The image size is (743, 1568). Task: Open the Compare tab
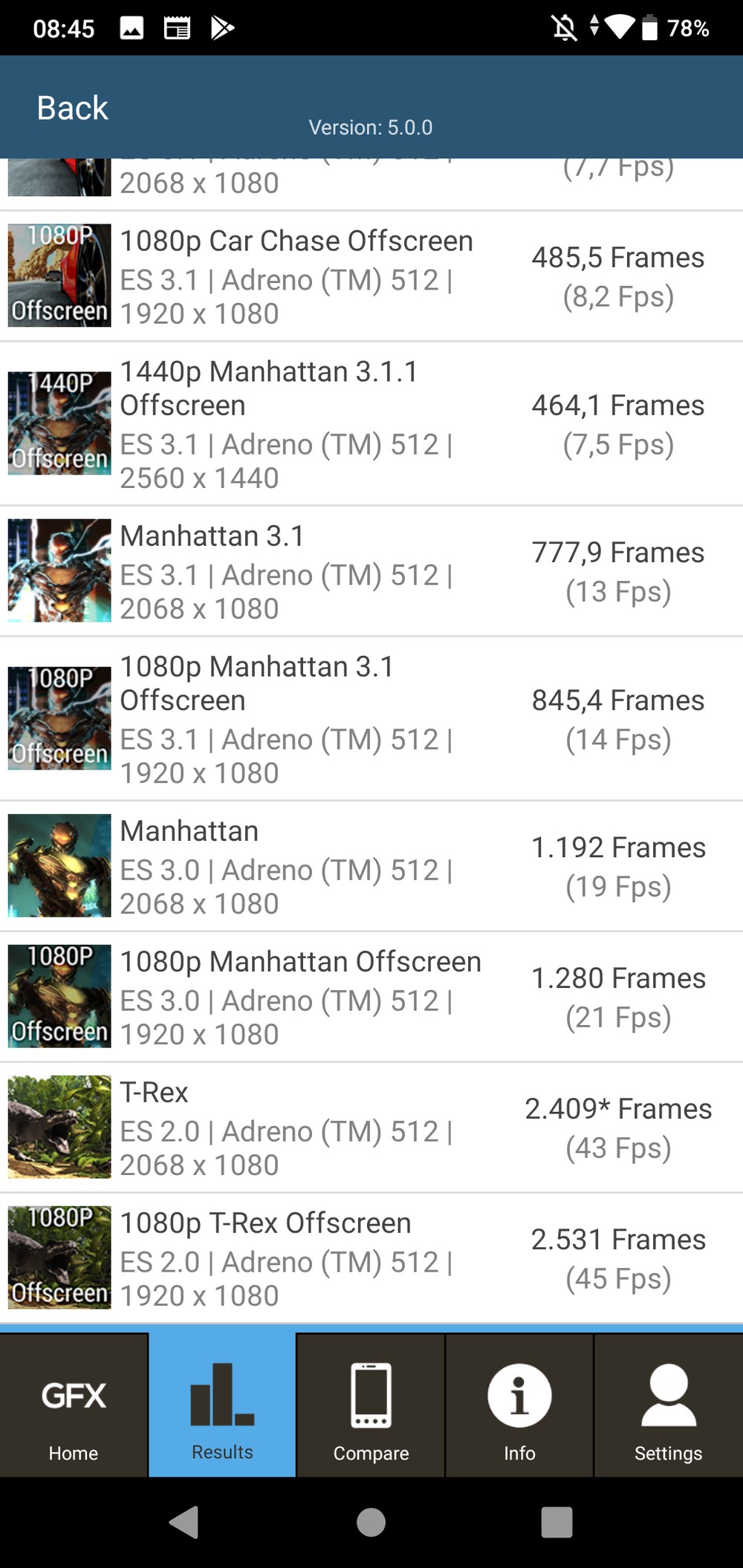click(371, 1405)
